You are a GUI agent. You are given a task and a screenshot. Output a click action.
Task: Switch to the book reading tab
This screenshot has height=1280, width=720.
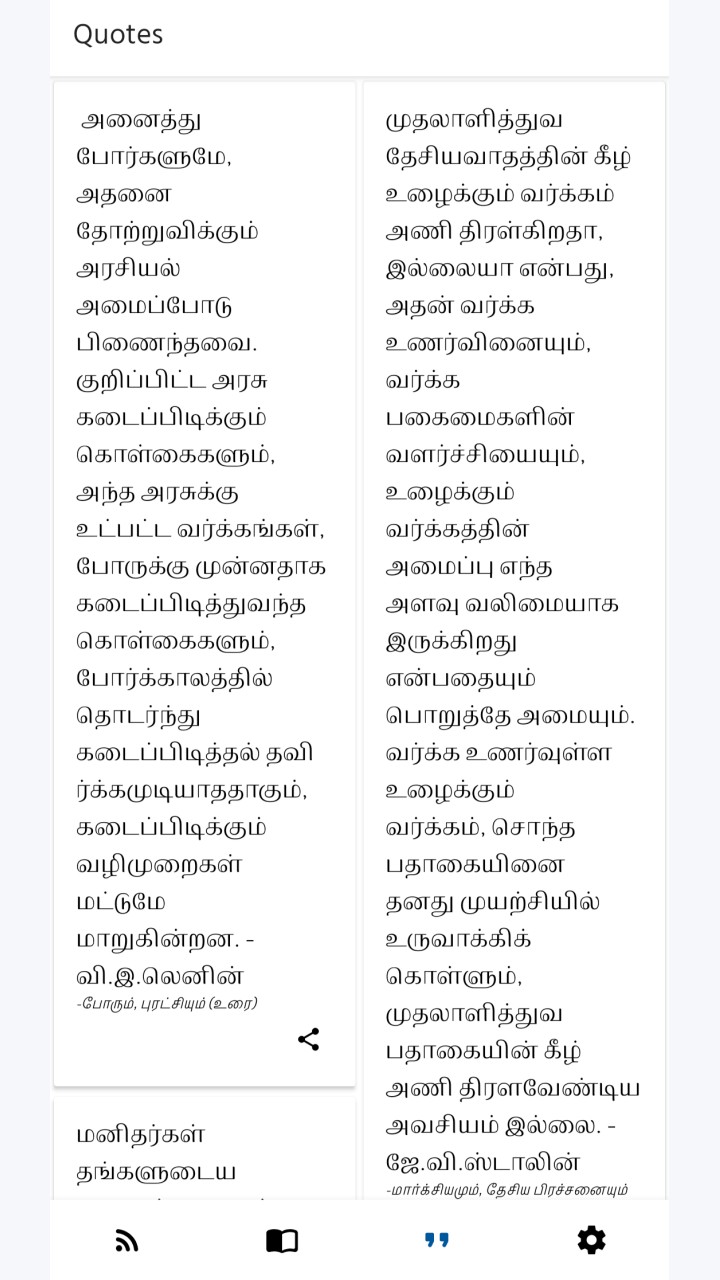pos(282,1241)
